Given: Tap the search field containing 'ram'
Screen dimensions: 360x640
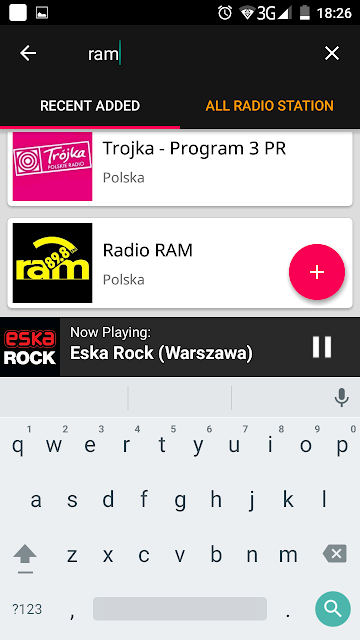Looking at the screenshot, I should click(x=196, y=53).
